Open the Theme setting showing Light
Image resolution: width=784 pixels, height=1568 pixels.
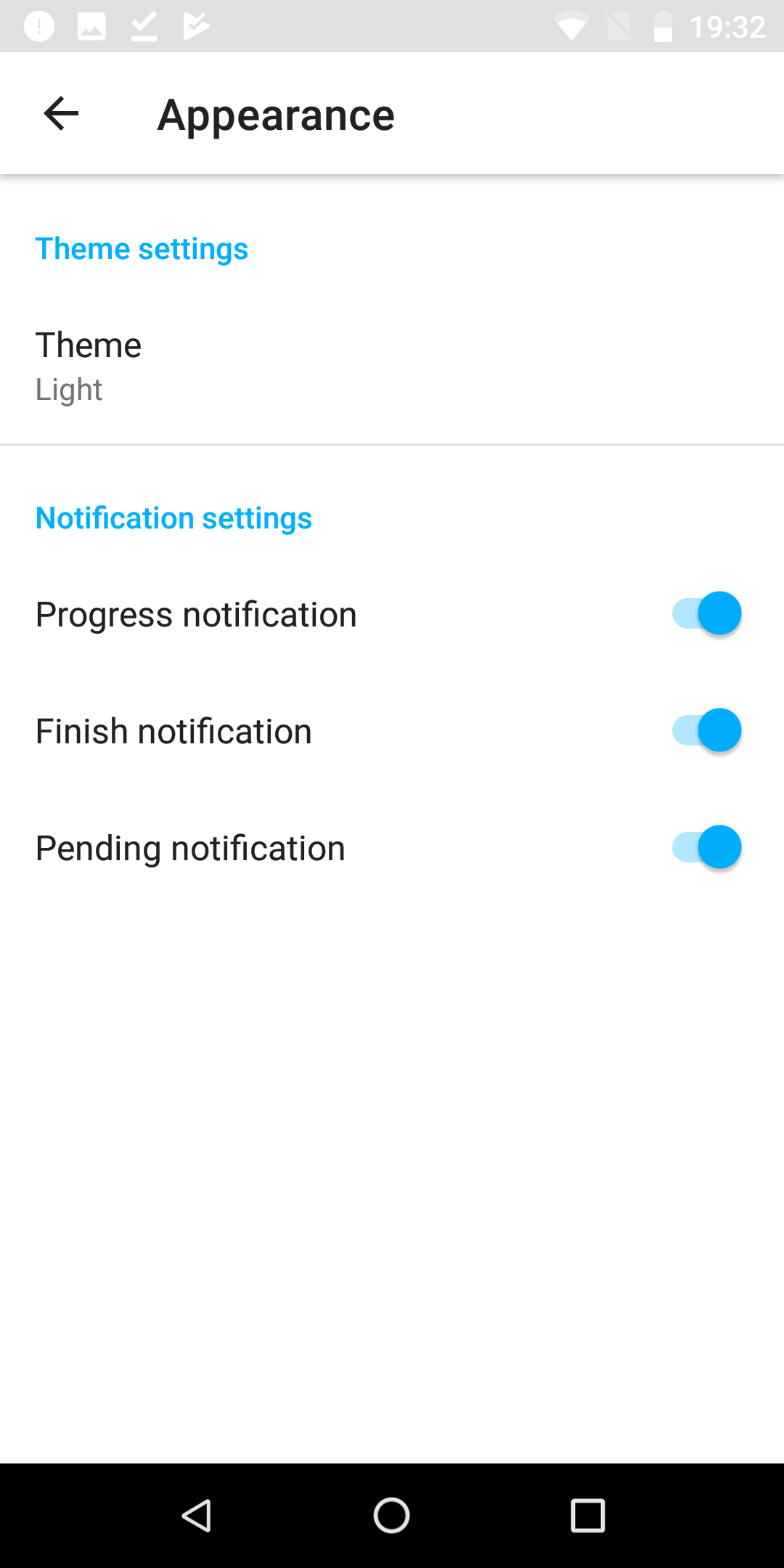392,367
